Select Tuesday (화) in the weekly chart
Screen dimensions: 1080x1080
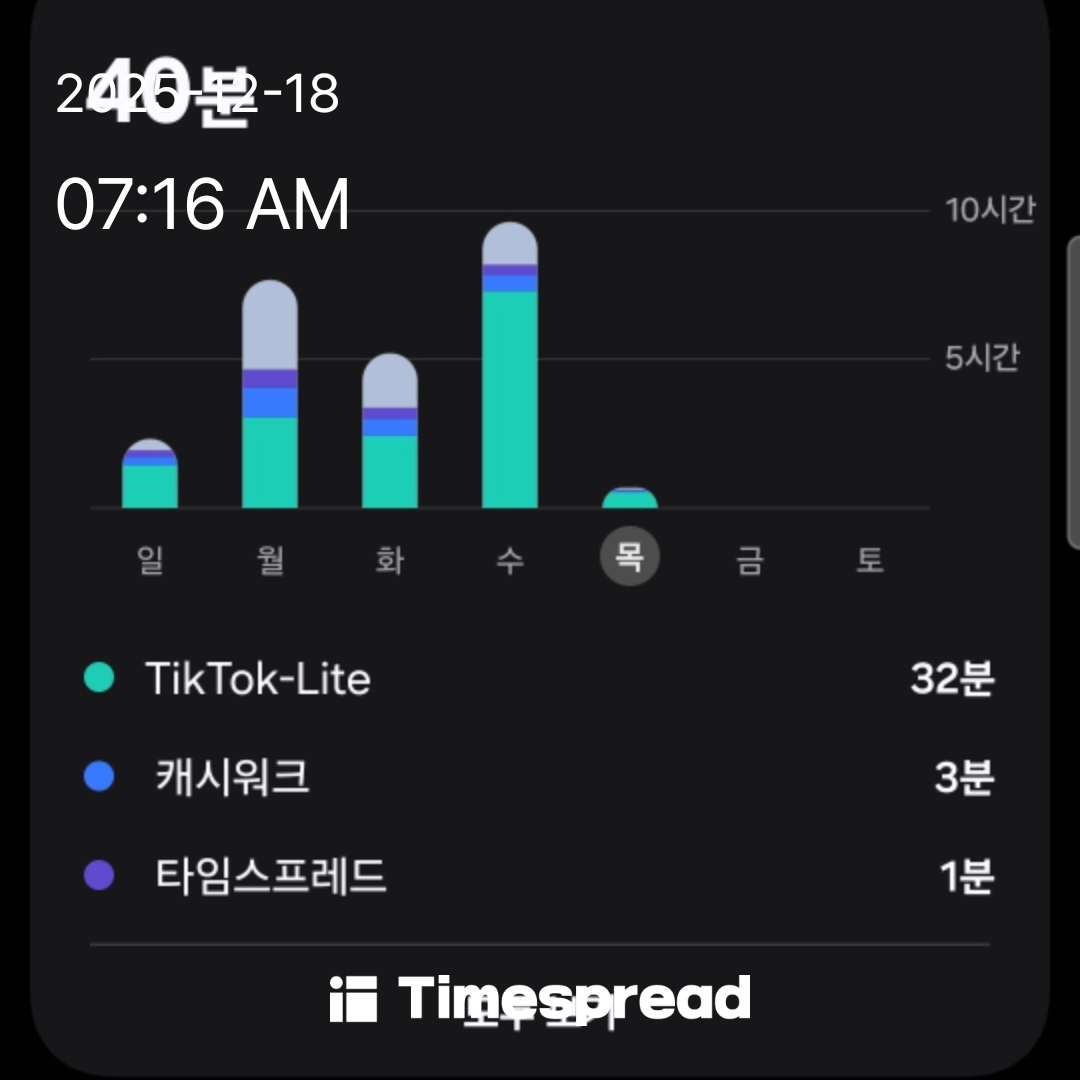(x=390, y=559)
